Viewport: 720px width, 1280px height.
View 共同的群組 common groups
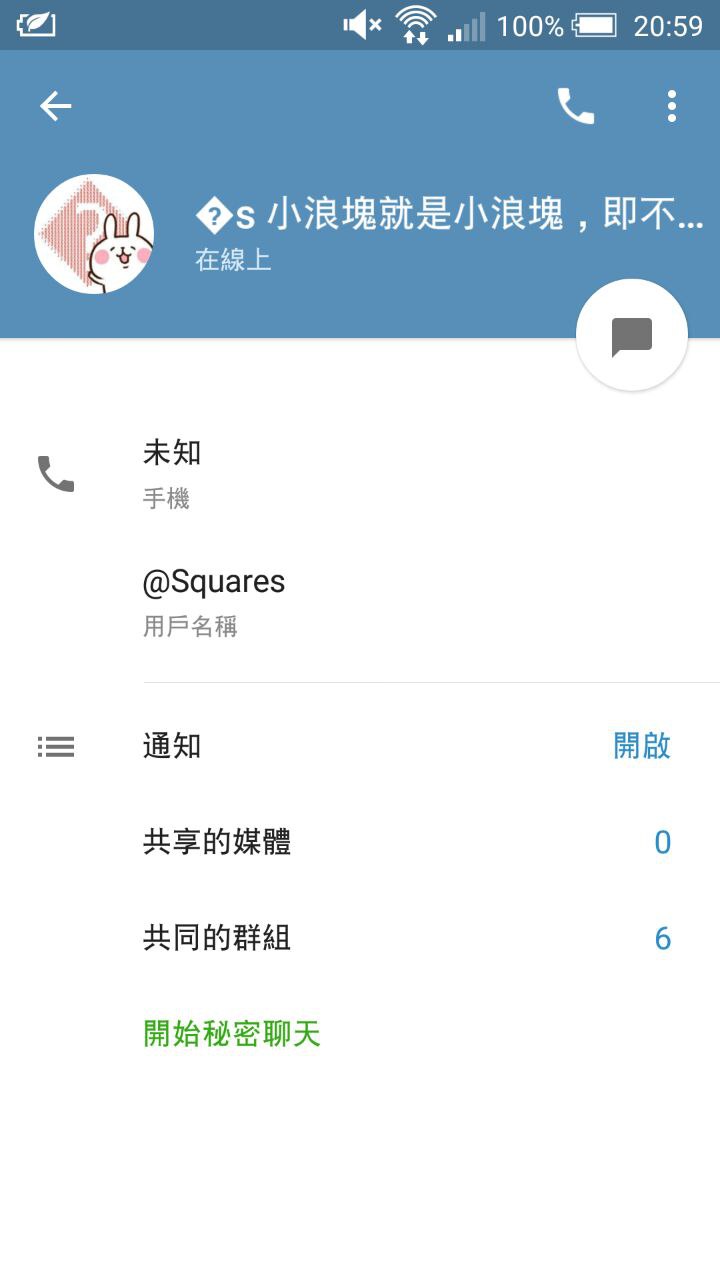coord(360,938)
